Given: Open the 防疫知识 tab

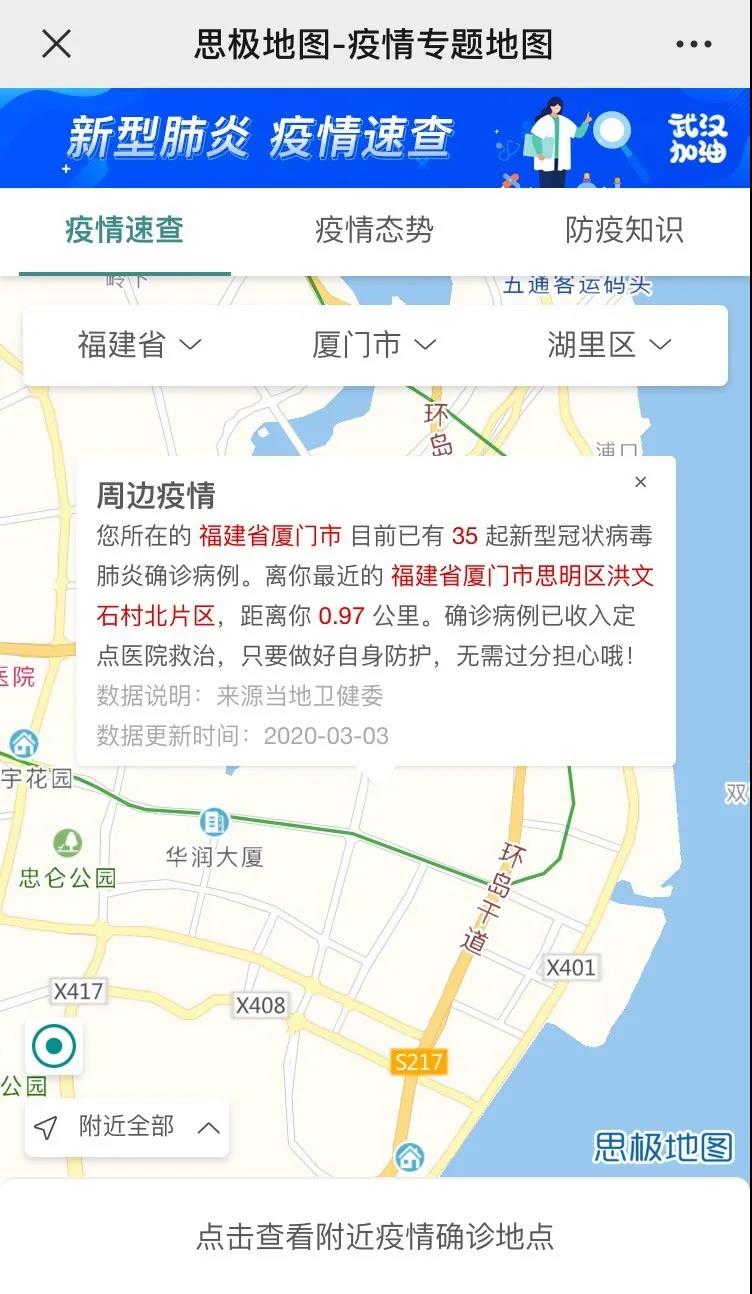Looking at the screenshot, I should [x=624, y=231].
